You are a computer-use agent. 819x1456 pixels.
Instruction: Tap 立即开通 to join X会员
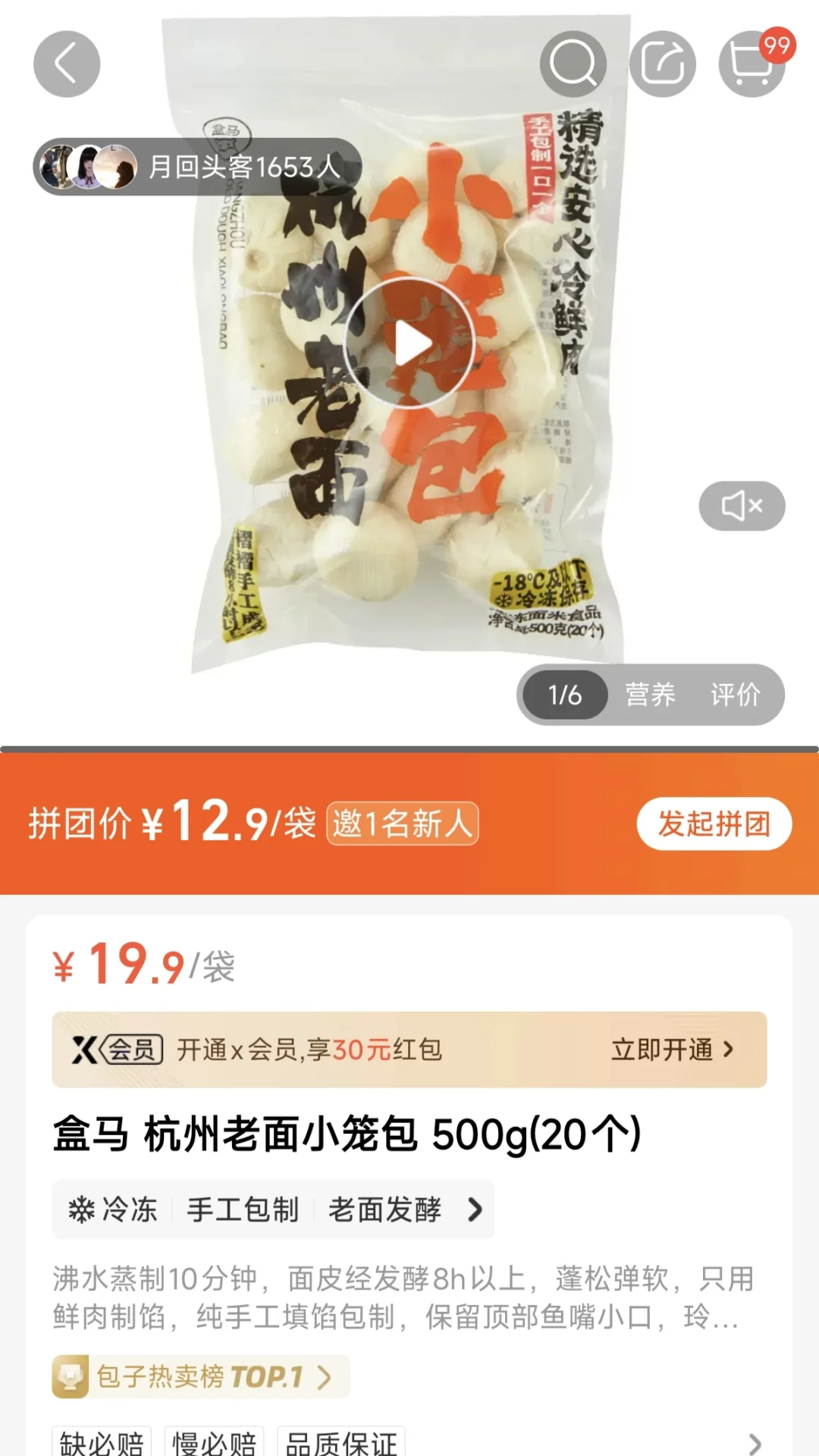672,1050
